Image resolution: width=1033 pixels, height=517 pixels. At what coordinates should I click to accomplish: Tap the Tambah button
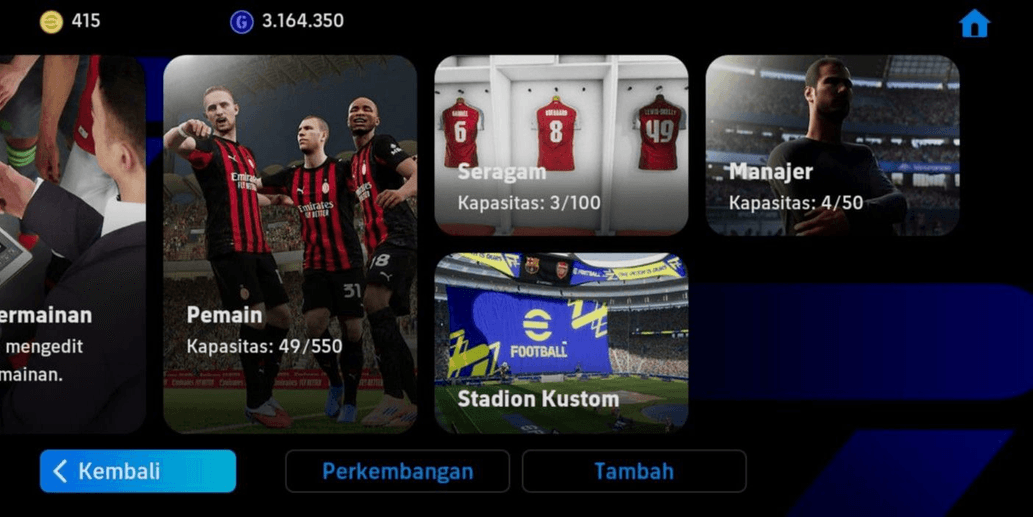[x=634, y=471]
